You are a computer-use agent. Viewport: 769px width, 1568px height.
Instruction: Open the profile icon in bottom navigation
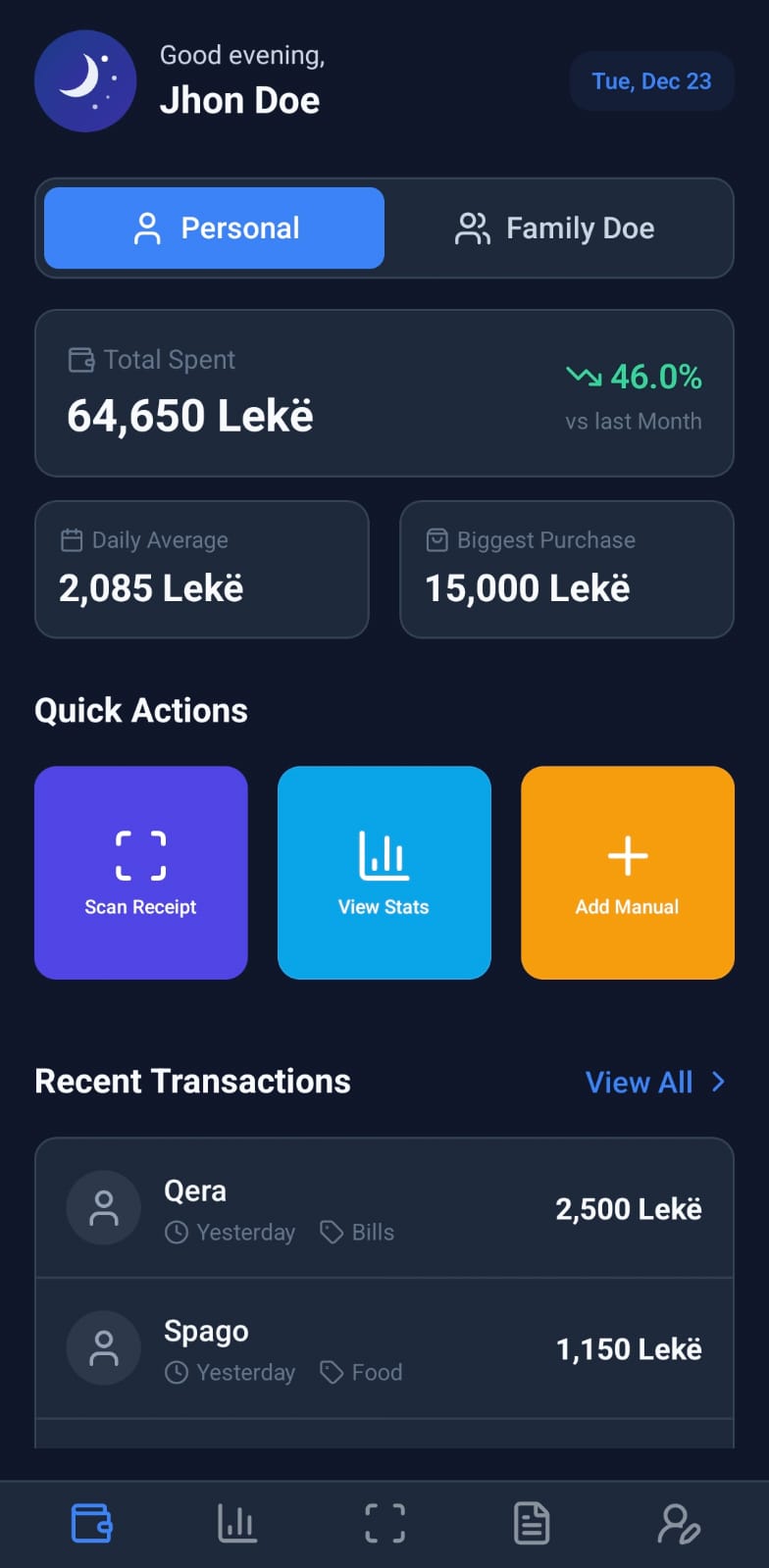click(x=677, y=1523)
